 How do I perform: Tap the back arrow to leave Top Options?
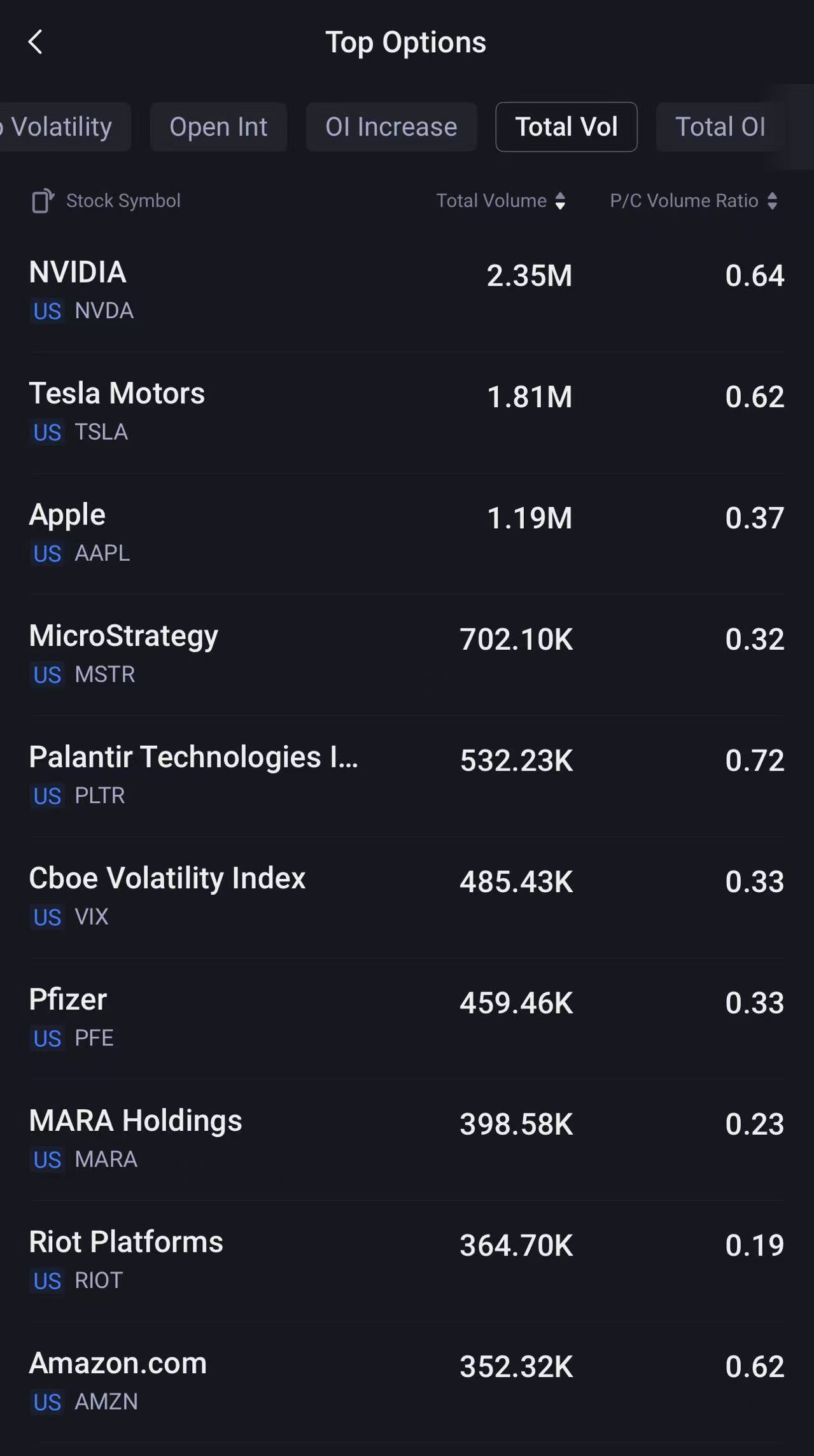point(36,42)
